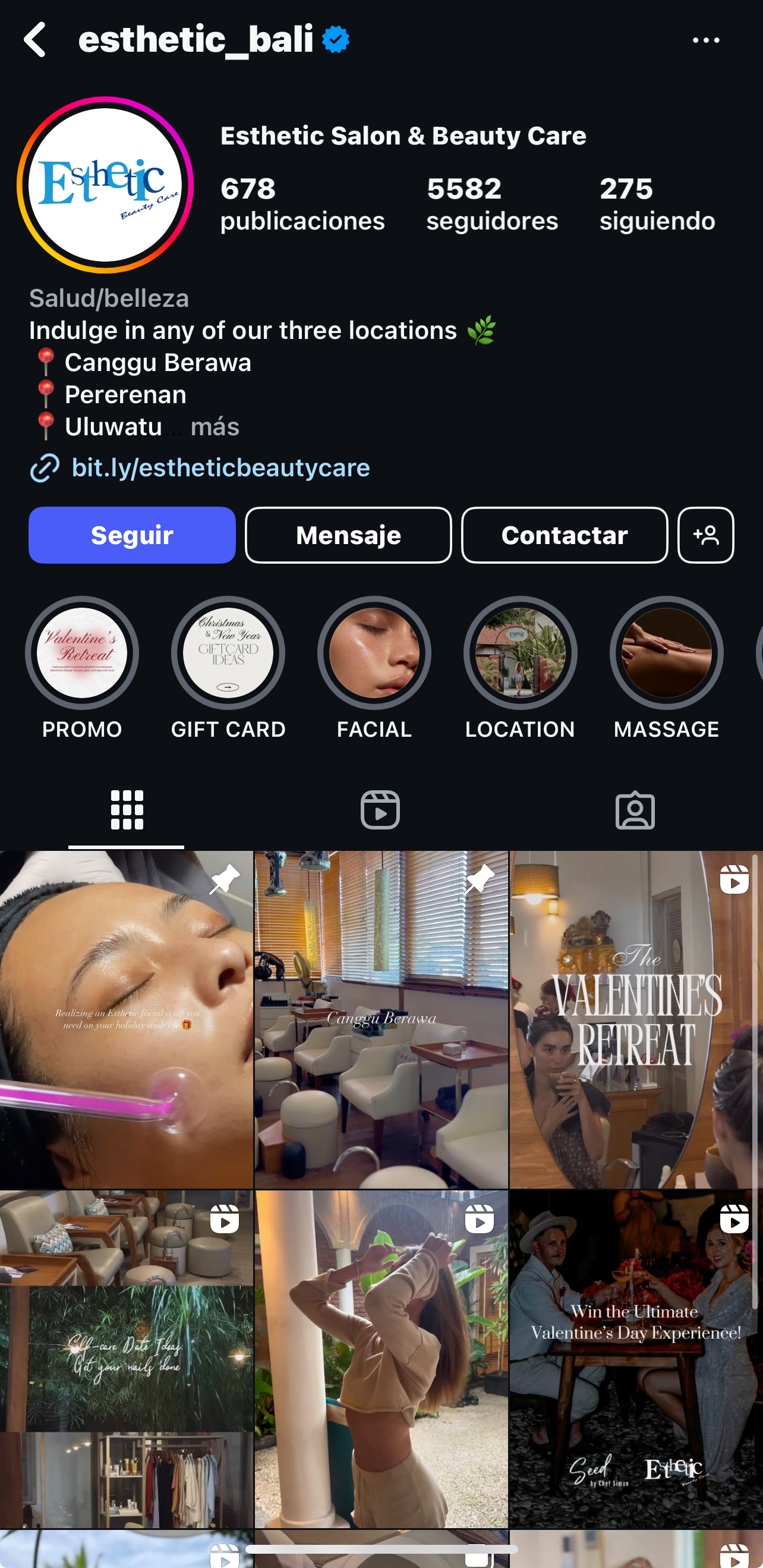Follow the account with Seguir

coord(132,535)
